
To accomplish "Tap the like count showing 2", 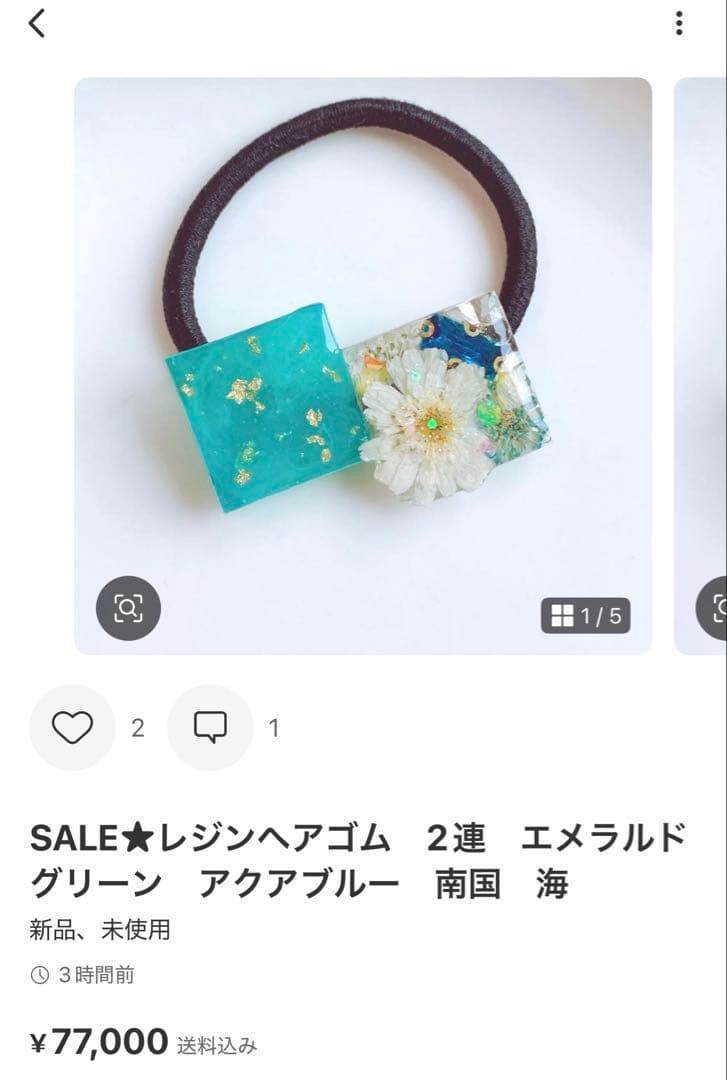I will pos(138,728).
